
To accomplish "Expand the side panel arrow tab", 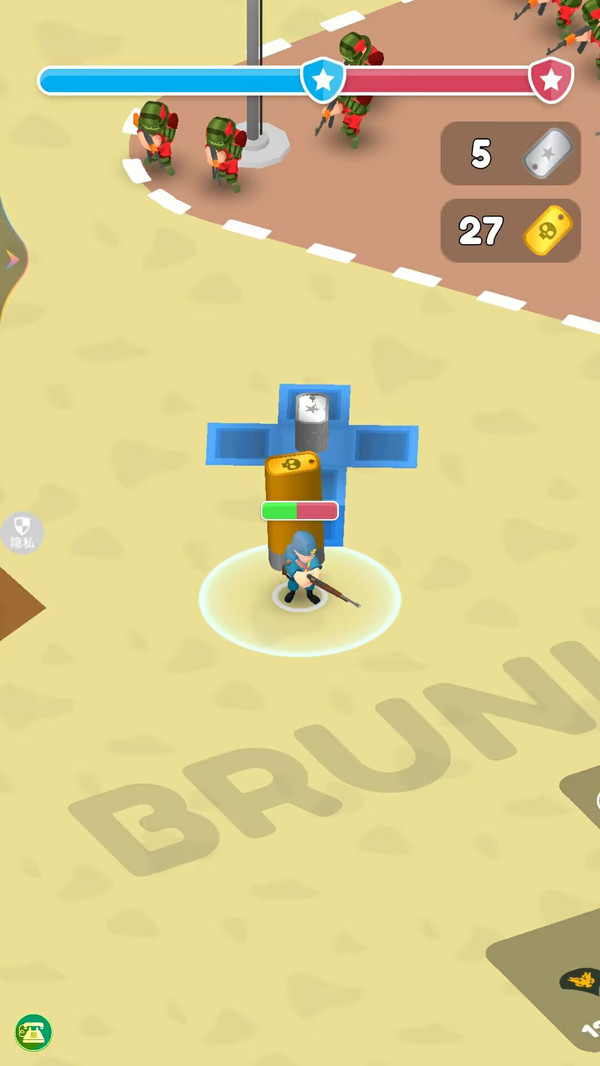I will tap(12, 259).
